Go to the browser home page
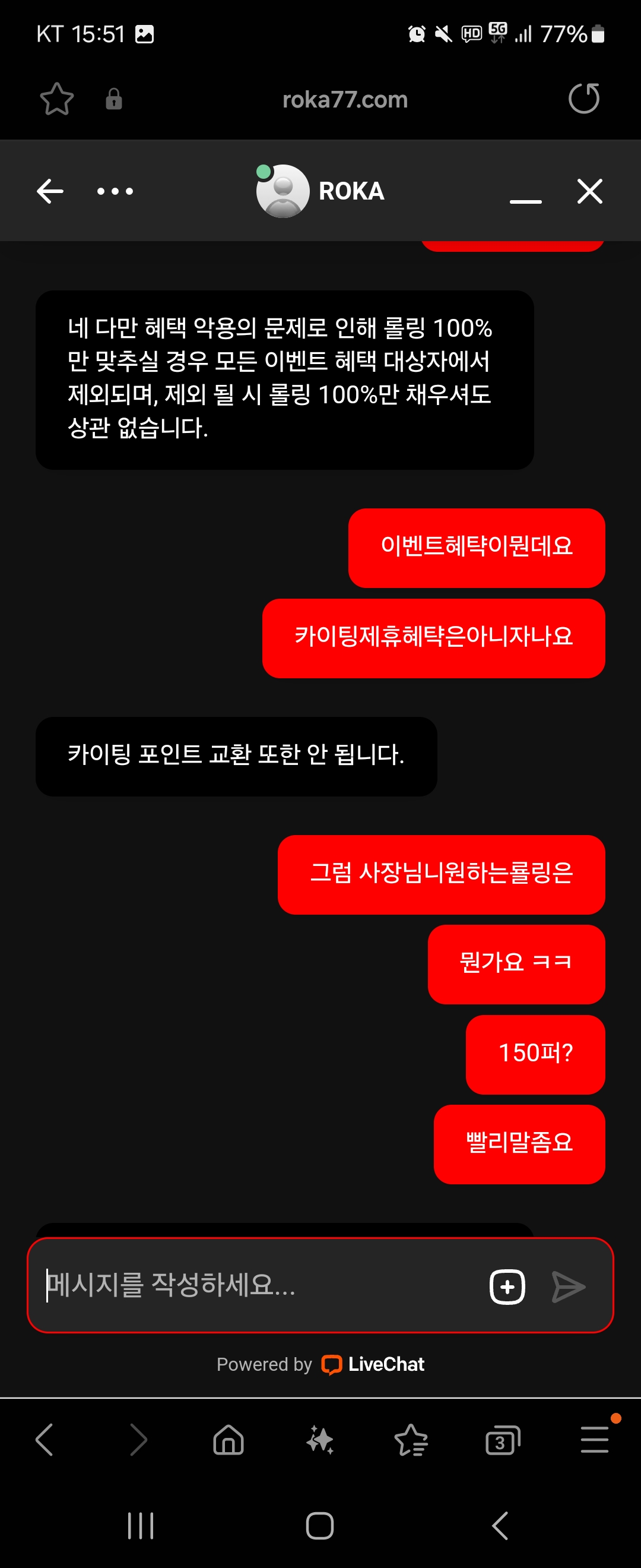This screenshot has height=1568, width=641. coord(228,1440)
